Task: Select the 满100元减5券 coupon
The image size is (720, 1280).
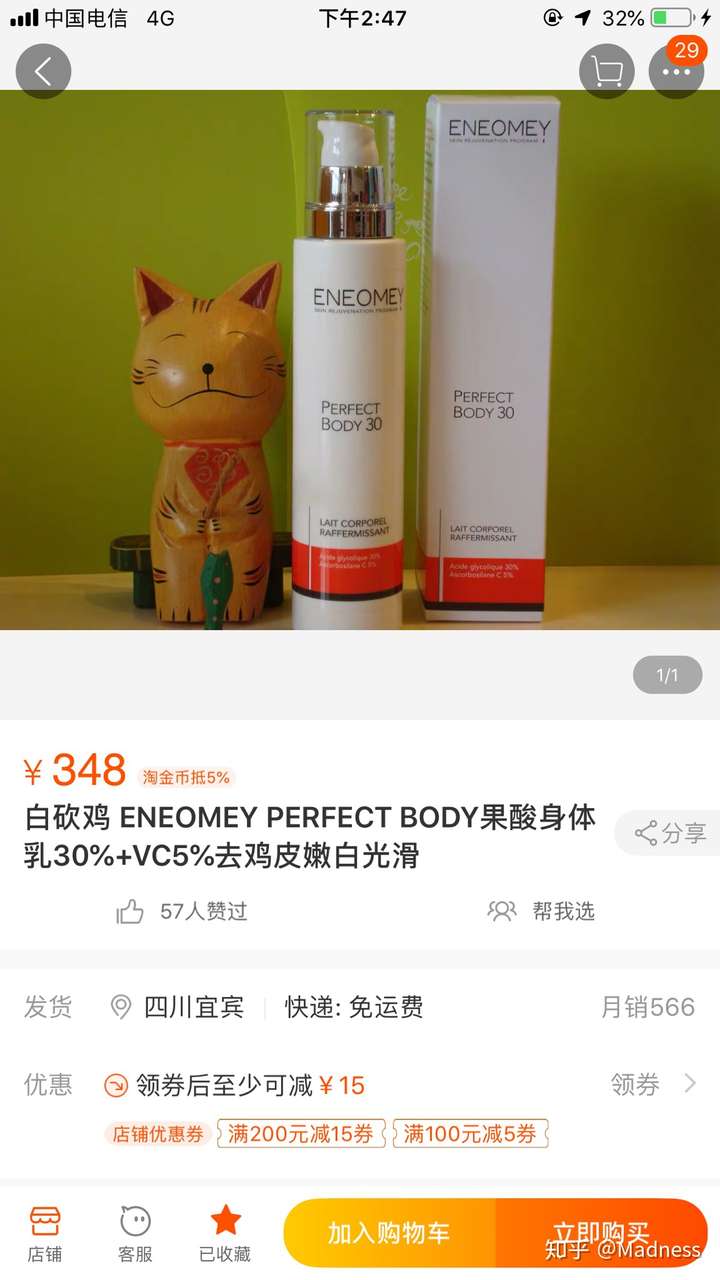Action: (x=470, y=1133)
